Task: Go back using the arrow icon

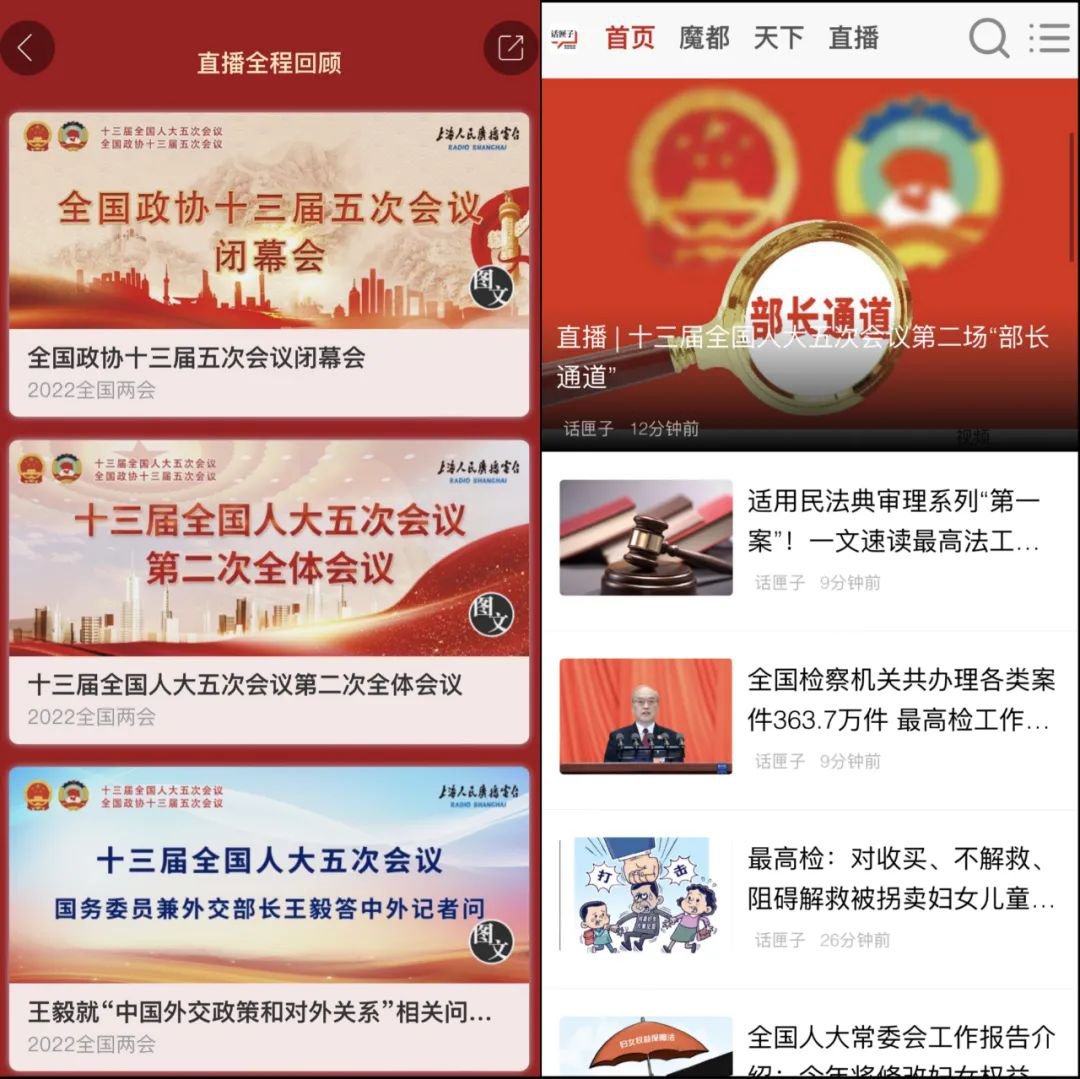Action: click(26, 48)
